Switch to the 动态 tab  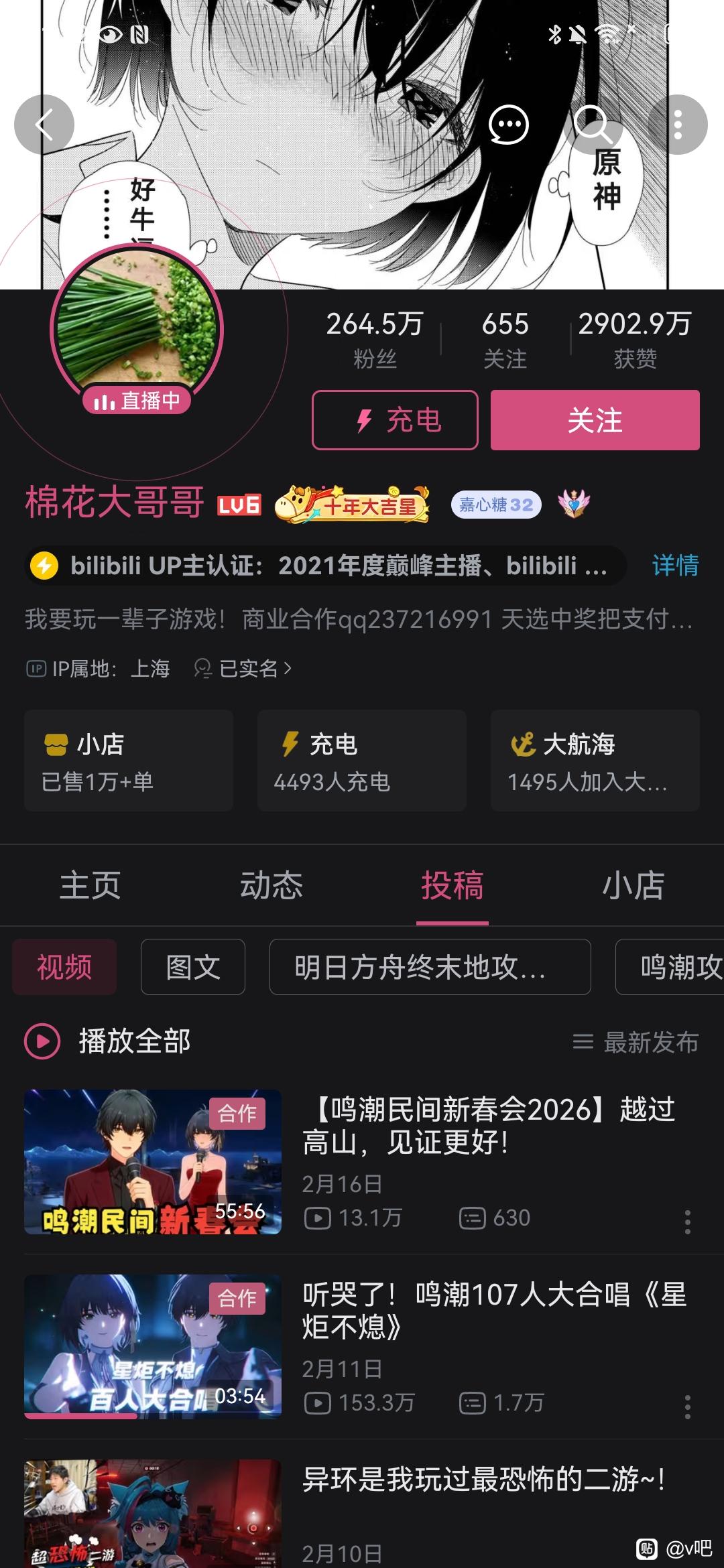pyautogui.click(x=271, y=885)
